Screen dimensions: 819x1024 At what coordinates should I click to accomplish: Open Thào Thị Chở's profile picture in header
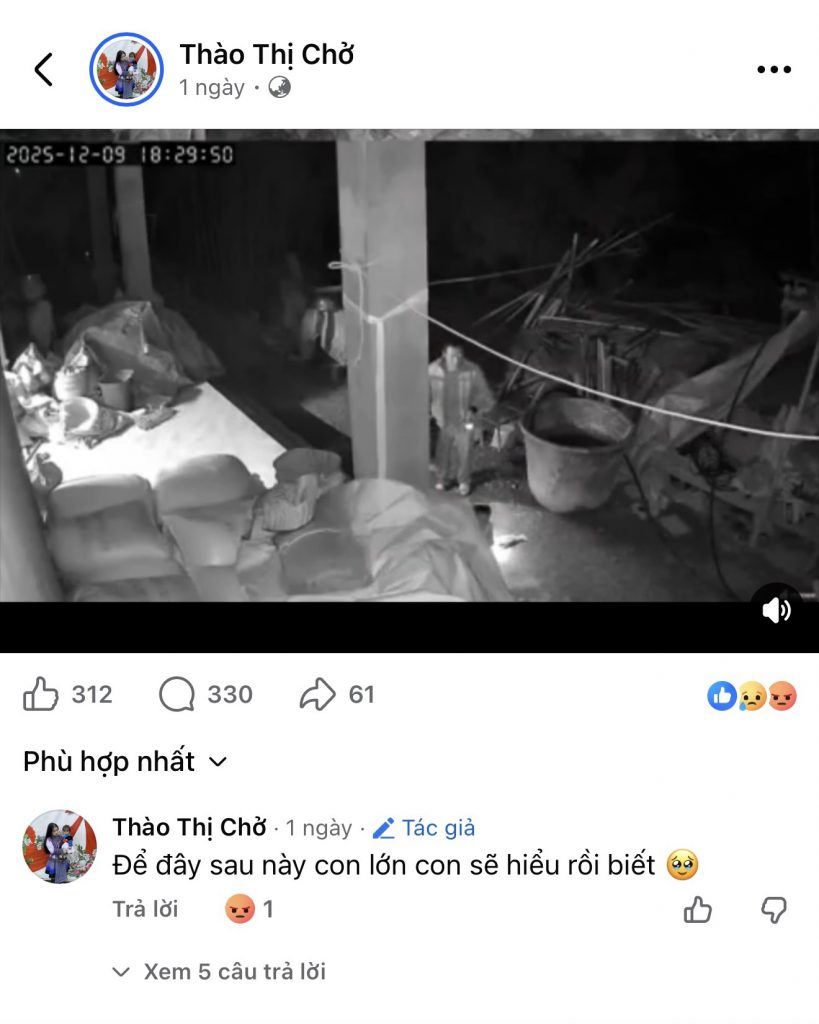(x=126, y=70)
